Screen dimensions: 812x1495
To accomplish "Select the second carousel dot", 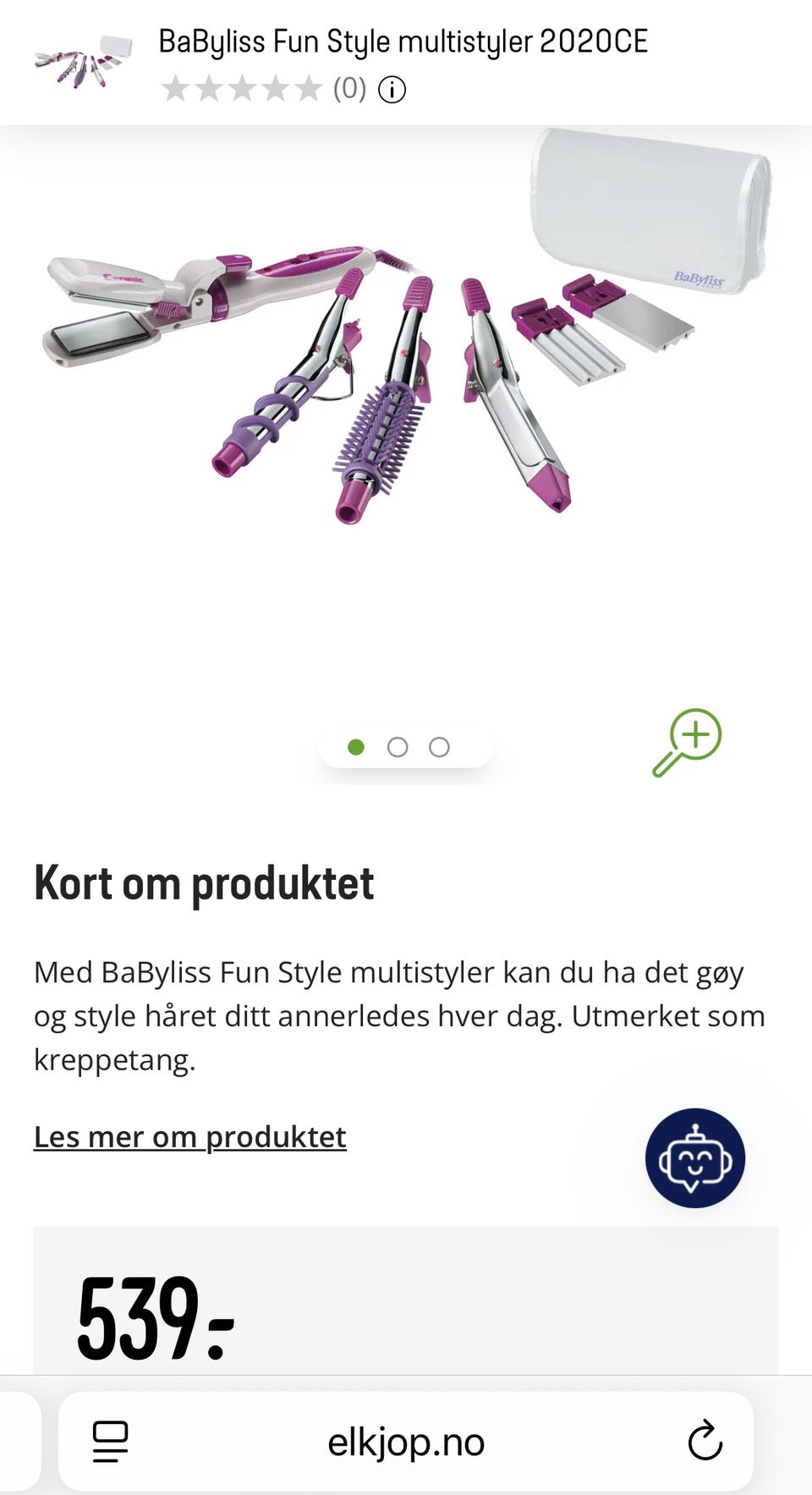I will click(x=398, y=747).
